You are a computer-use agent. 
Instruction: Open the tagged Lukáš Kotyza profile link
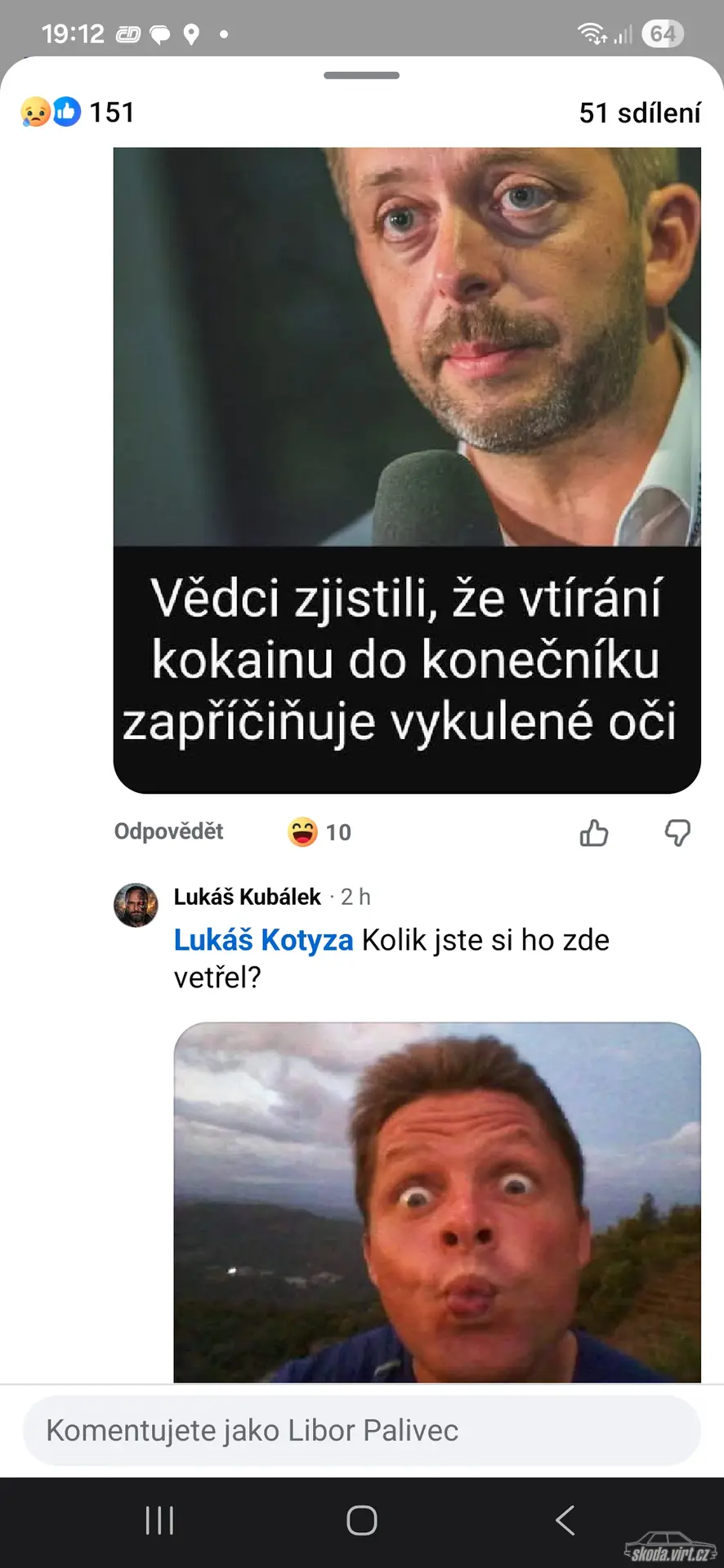263,940
